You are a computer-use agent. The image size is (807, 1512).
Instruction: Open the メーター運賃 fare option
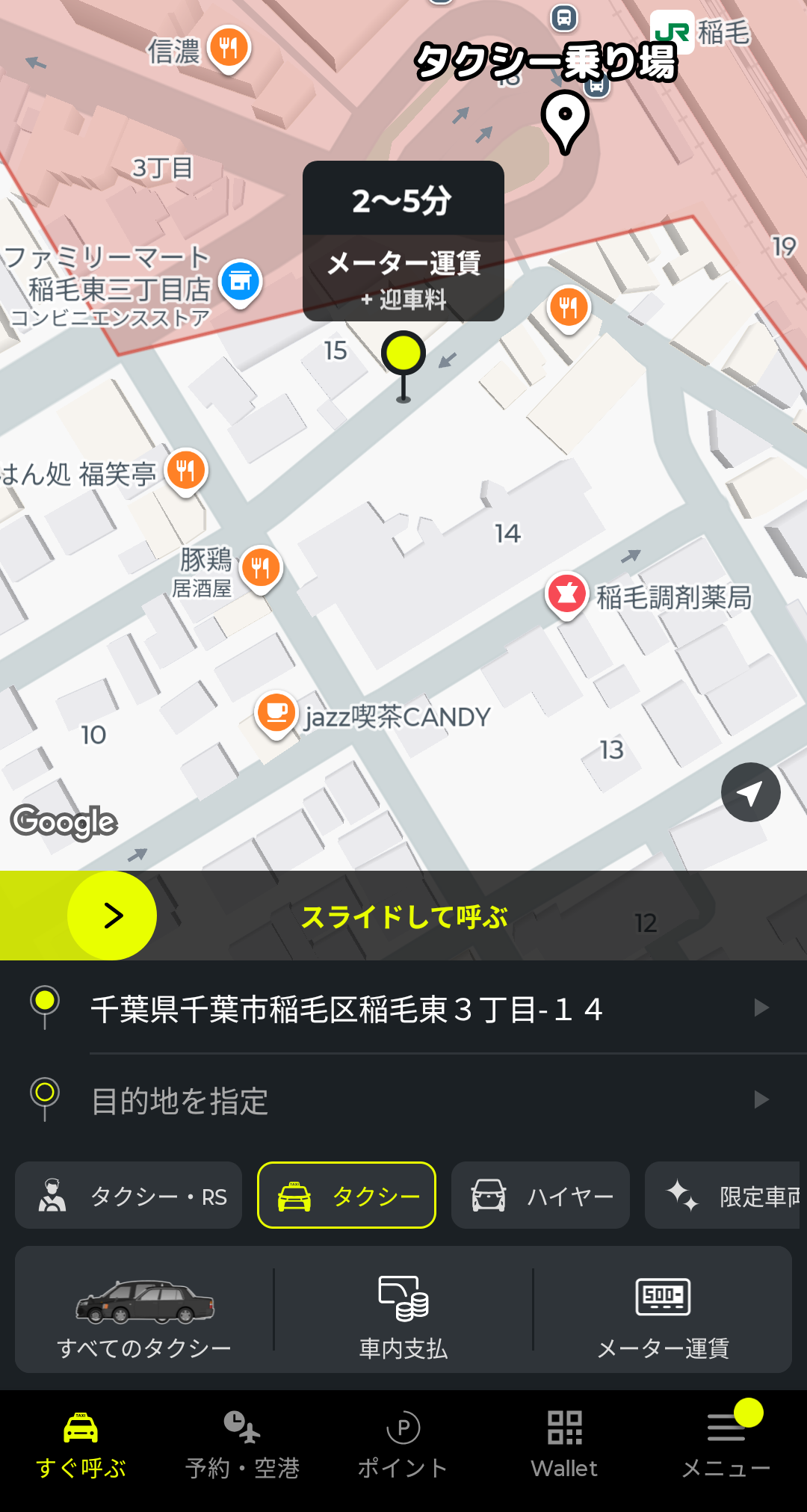663,1310
